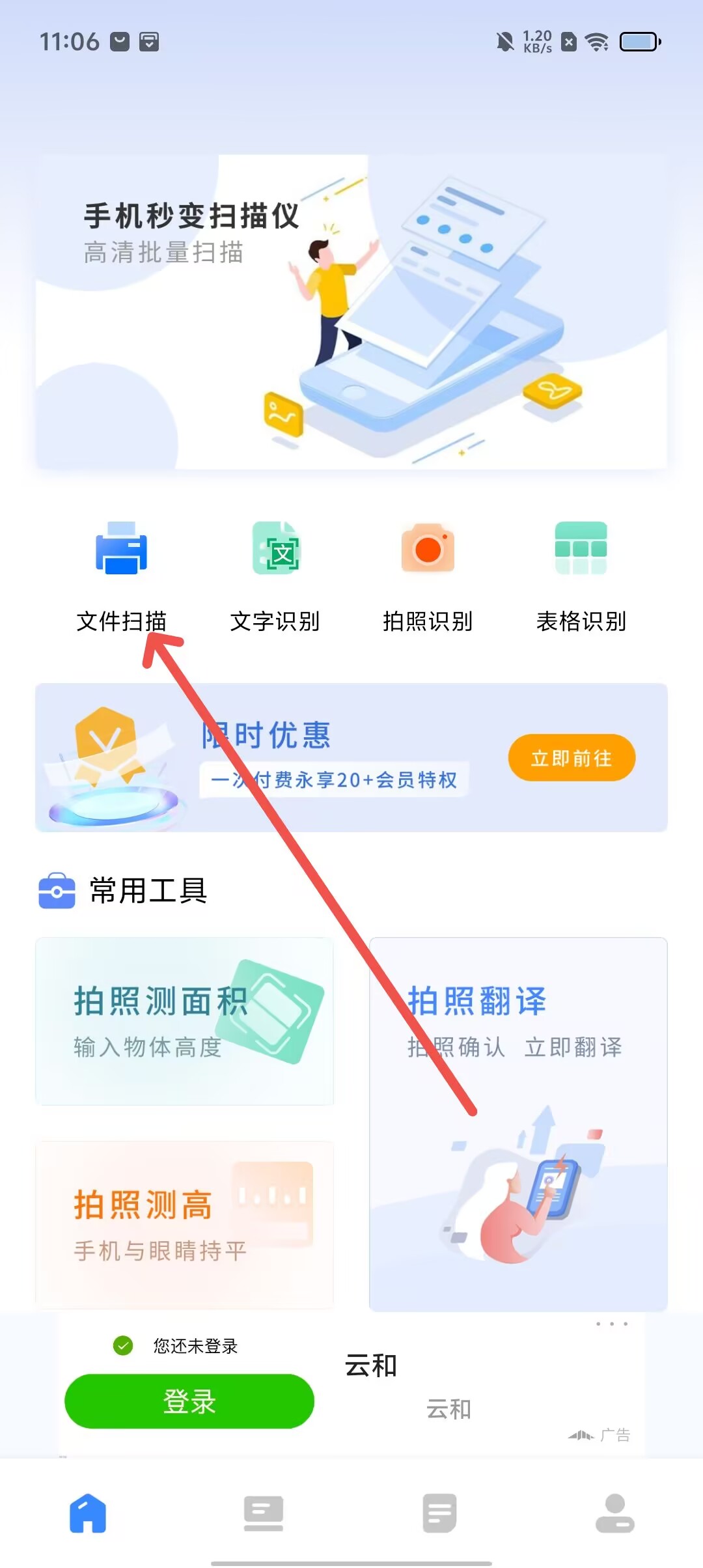Open the three-dot menu on the ad
Image resolution: width=703 pixels, height=1568 pixels.
pyautogui.click(x=612, y=1324)
